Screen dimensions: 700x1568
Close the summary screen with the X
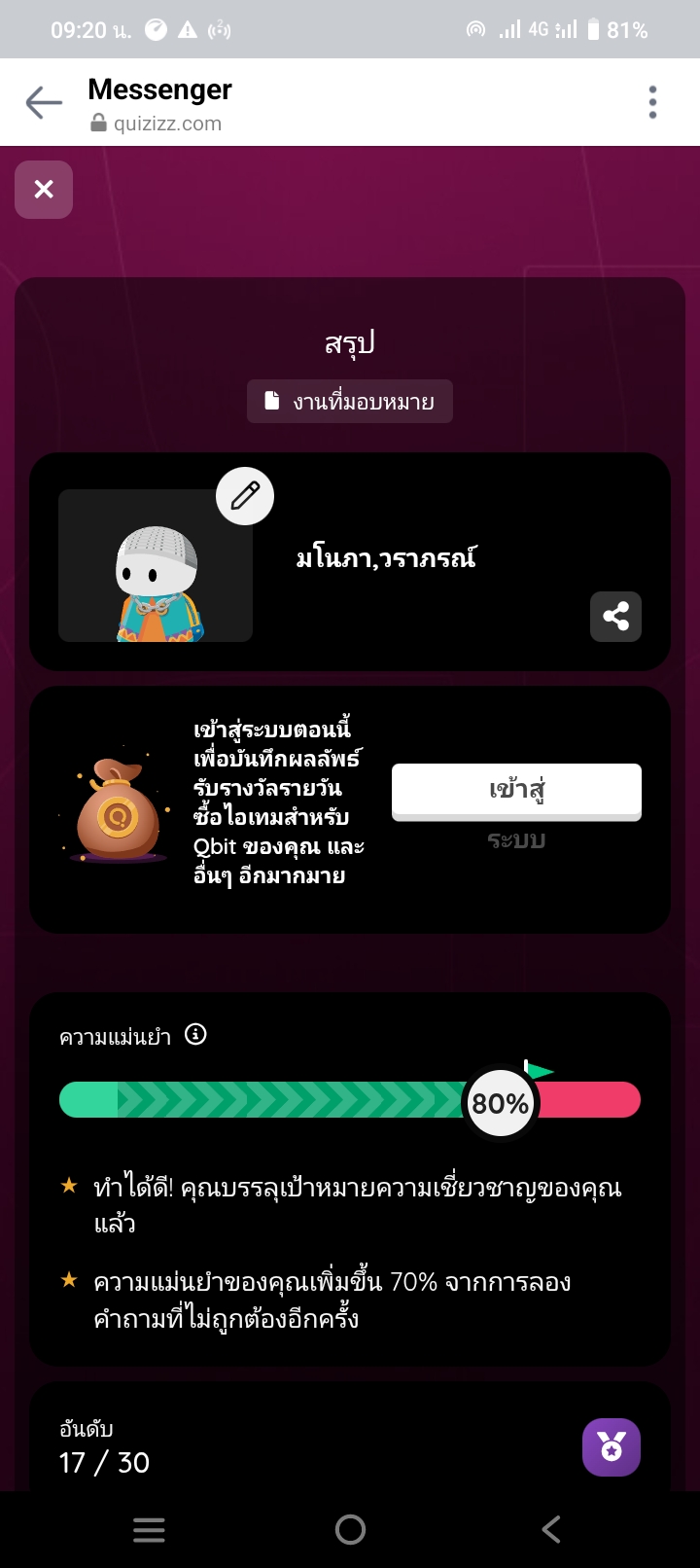[x=44, y=190]
